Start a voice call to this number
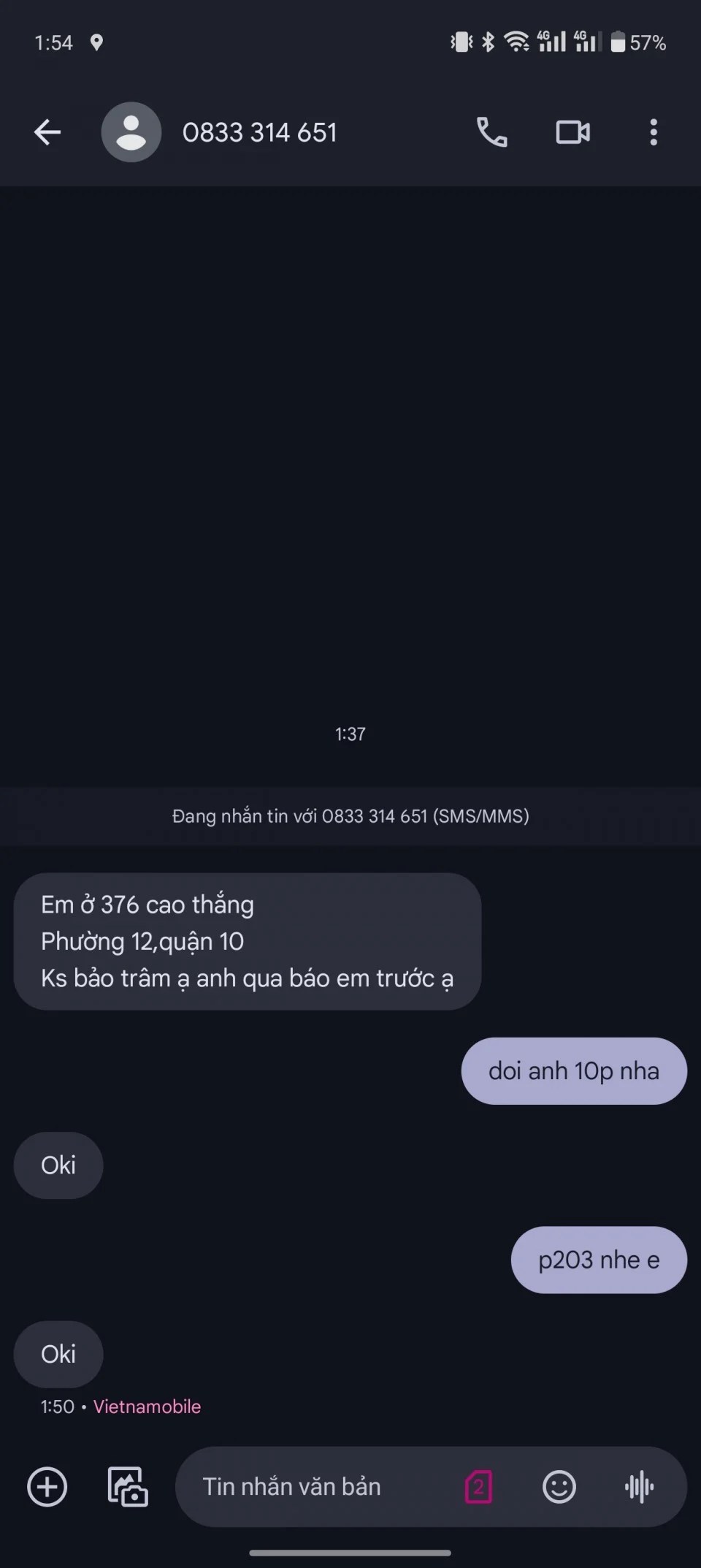Image resolution: width=701 pixels, height=1568 pixels. [x=491, y=132]
